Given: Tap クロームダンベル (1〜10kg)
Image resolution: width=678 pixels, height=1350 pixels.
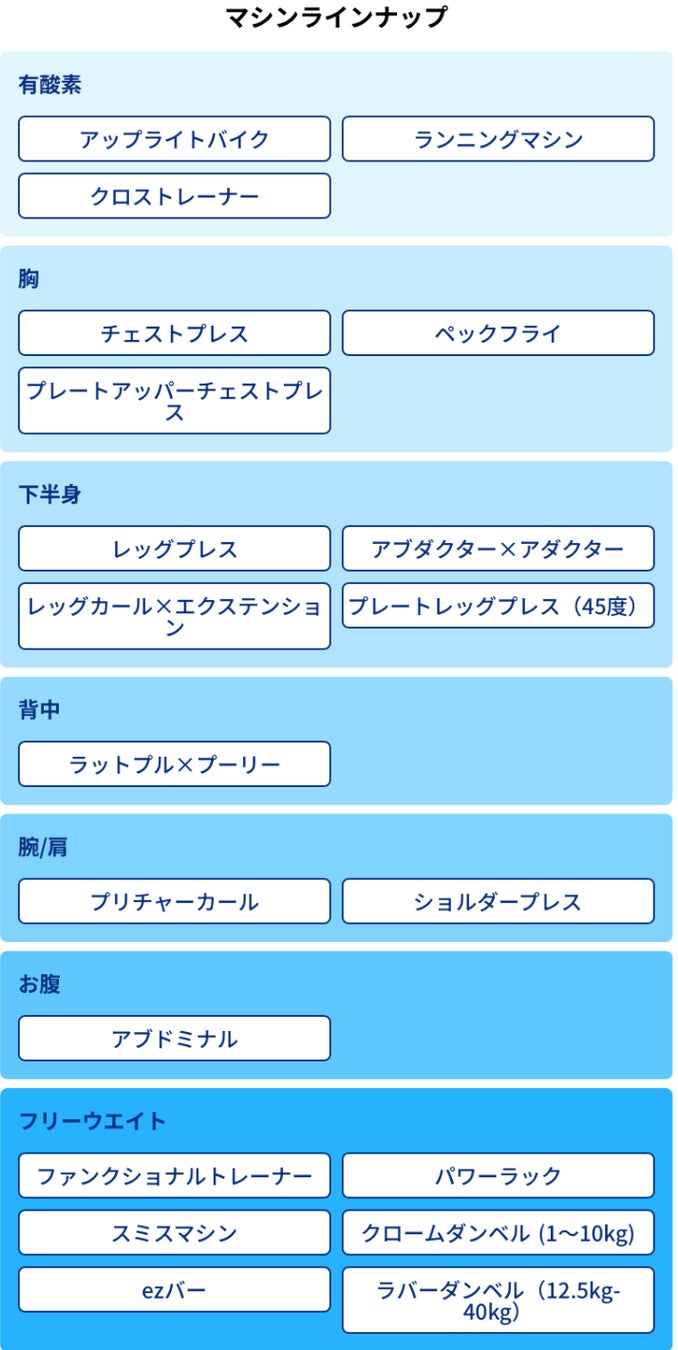Looking at the screenshot, I should [x=498, y=1232].
